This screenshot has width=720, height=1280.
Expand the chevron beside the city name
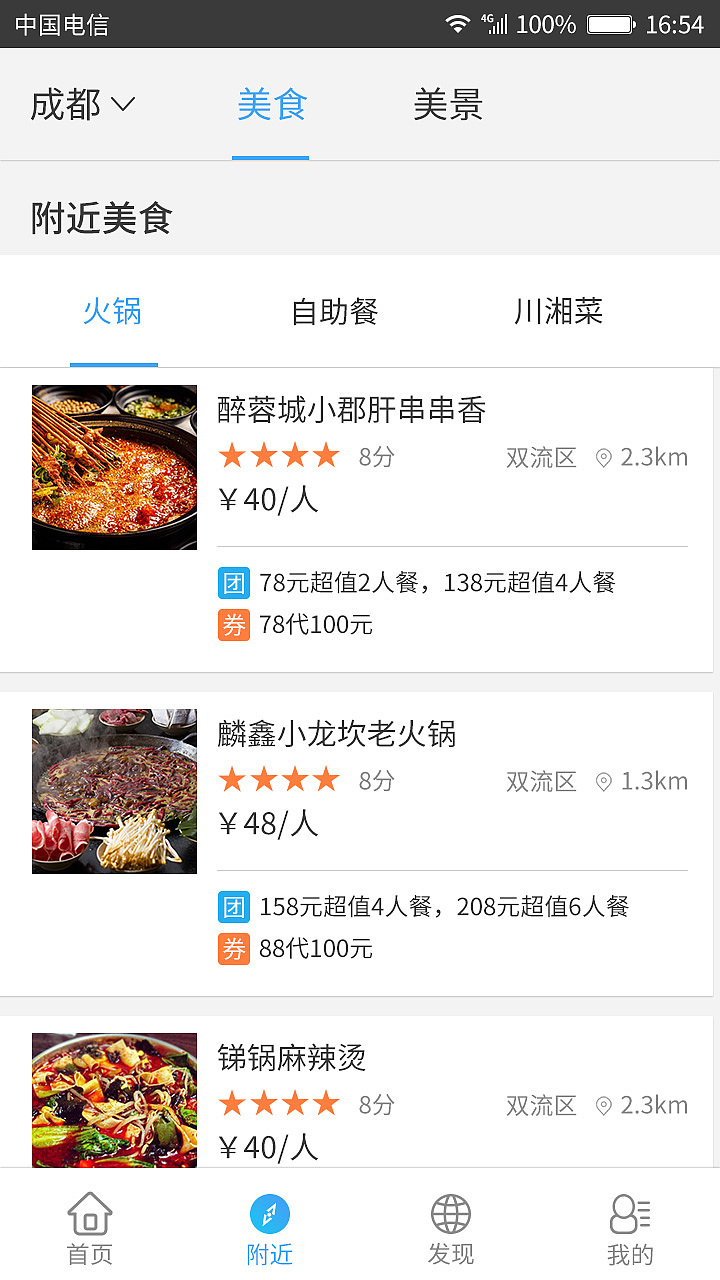[124, 104]
